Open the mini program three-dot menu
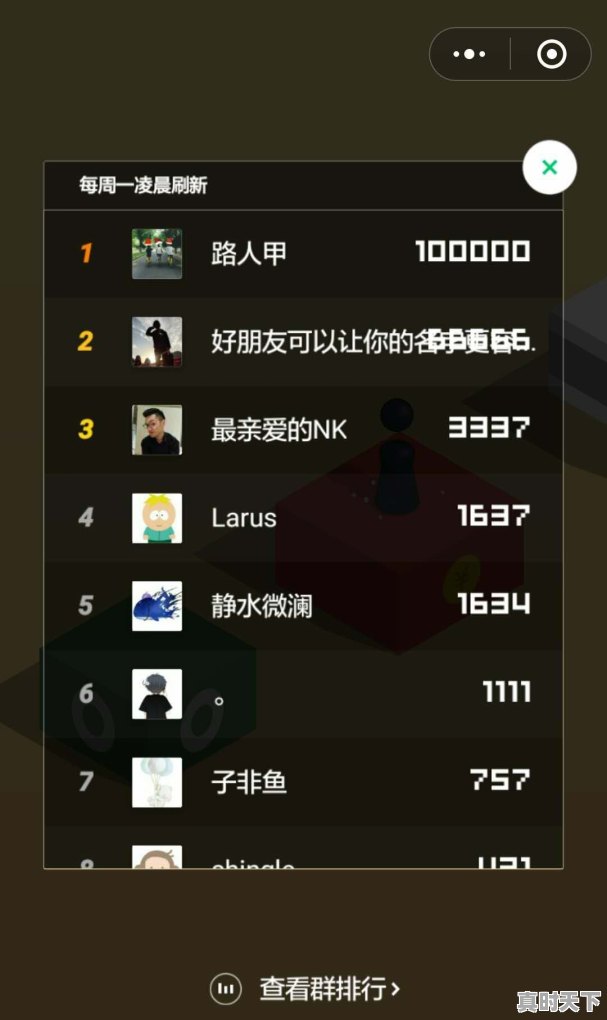This screenshot has width=607, height=1020. click(x=469, y=54)
